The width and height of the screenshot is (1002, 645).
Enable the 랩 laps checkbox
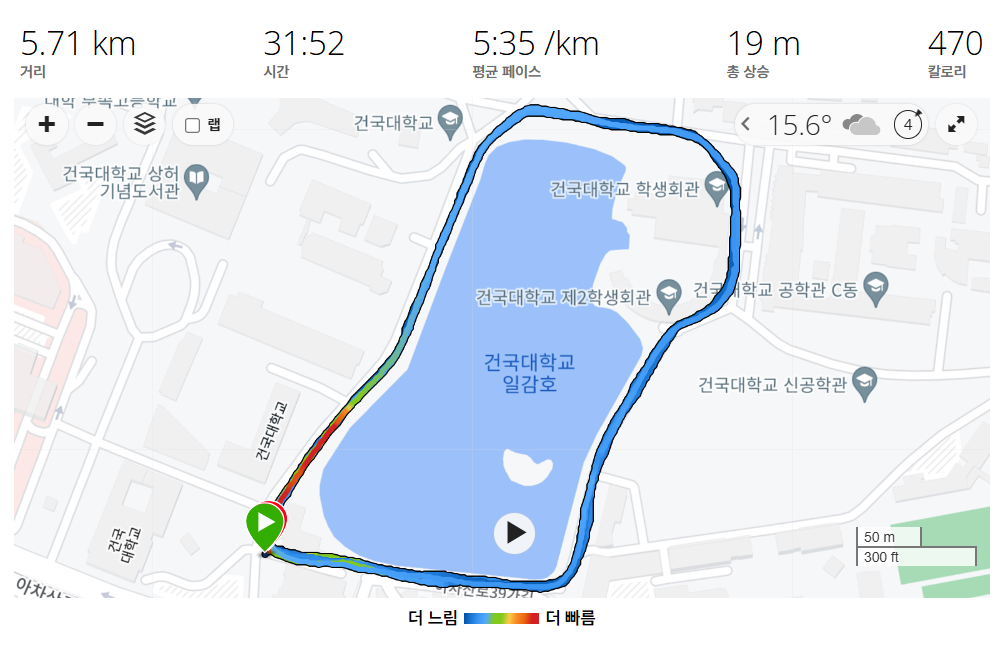click(x=193, y=126)
